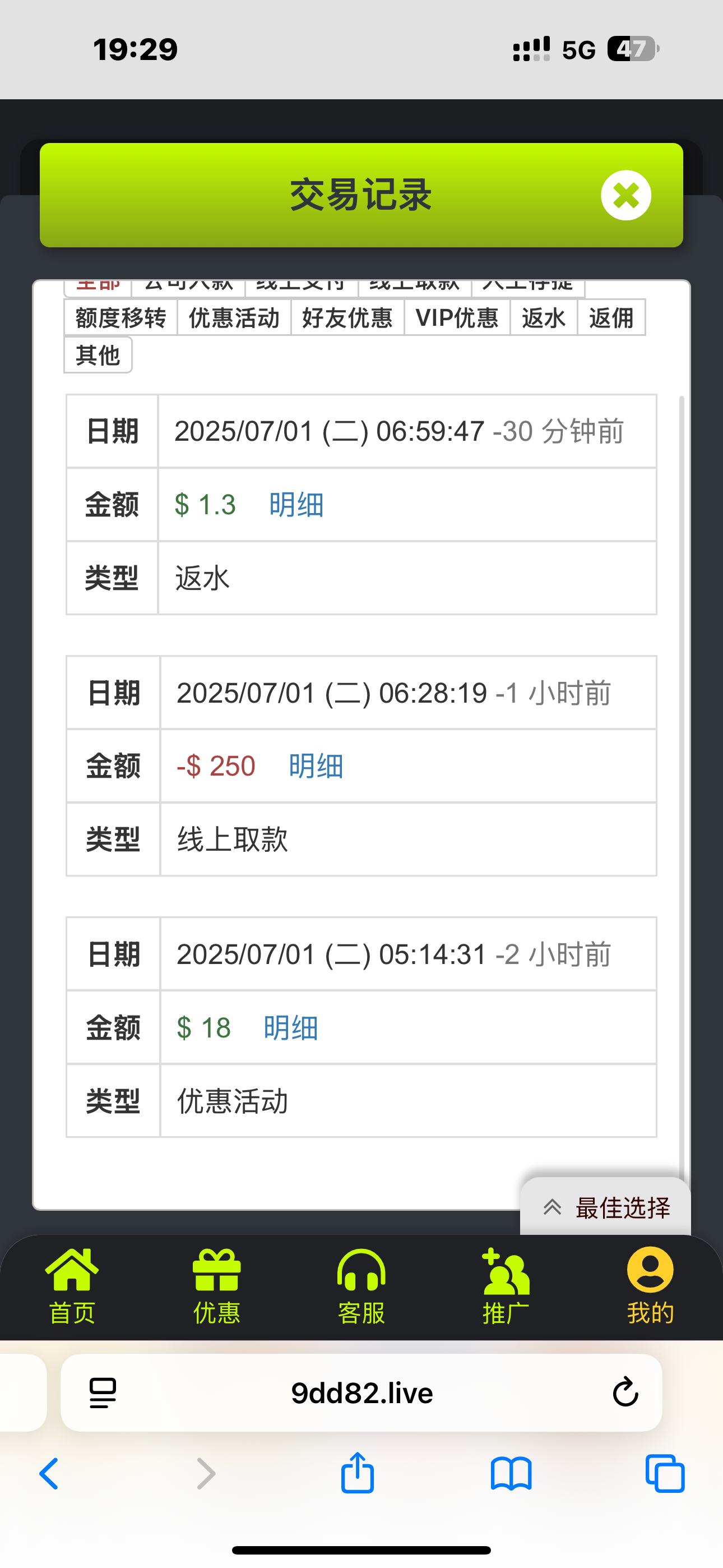Open the 优惠 promotions tab
Viewport: 723px width, 1568px height.
point(217,1285)
